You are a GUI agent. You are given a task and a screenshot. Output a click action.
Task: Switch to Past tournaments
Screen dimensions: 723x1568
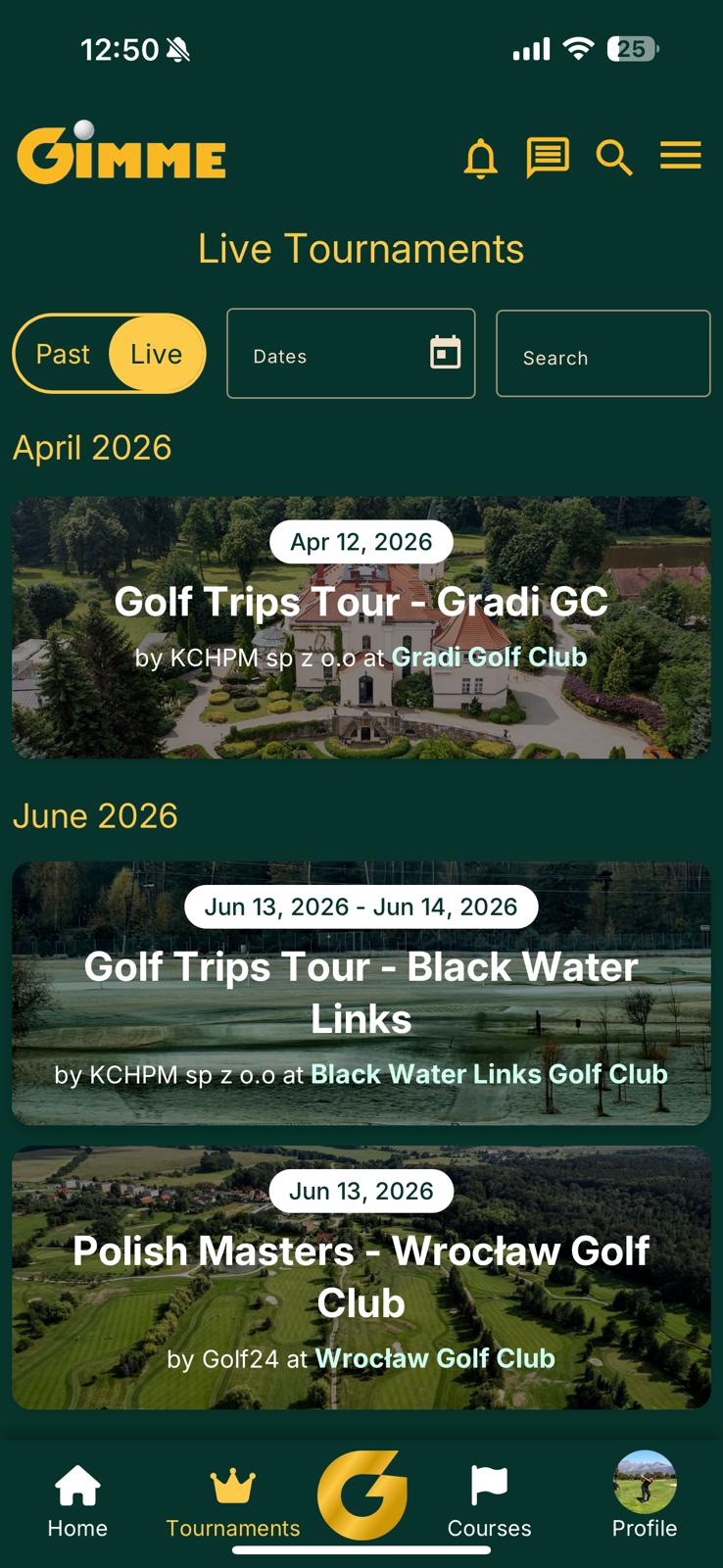point(63,354)
